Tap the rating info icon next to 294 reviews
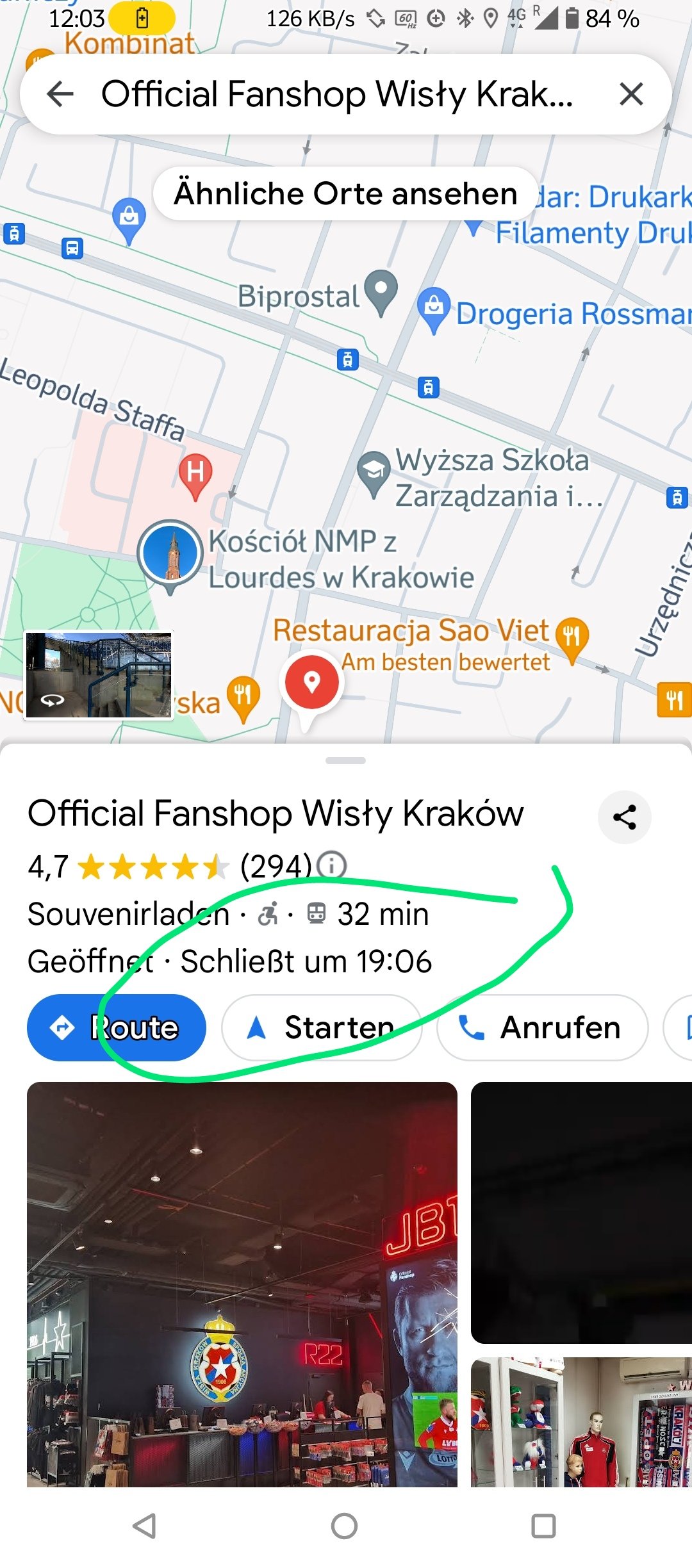This screenshot has height=1568, width=692. pyautogui.click(x=332, y=865)
